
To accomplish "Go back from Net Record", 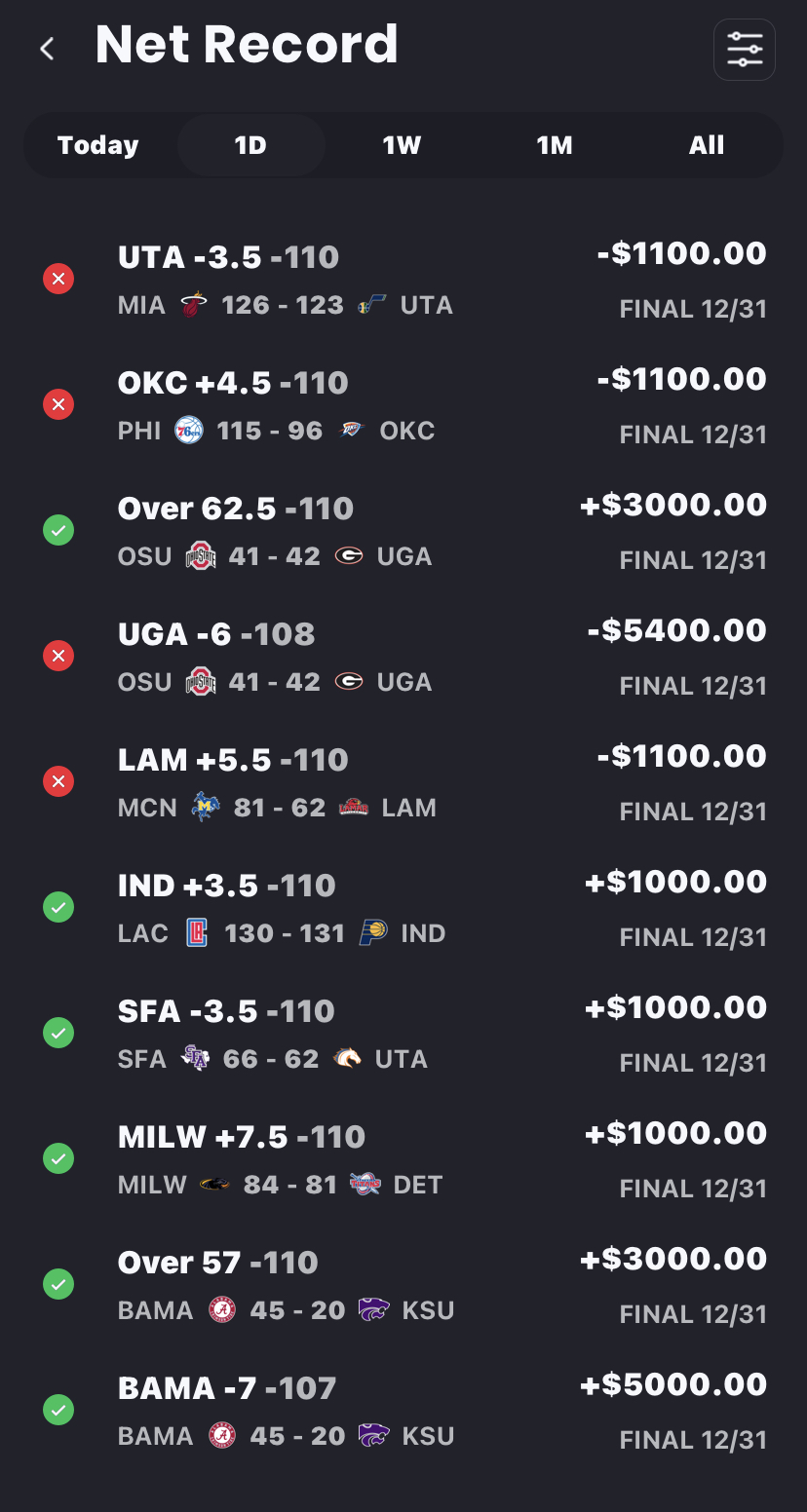I will coord(47,49).
